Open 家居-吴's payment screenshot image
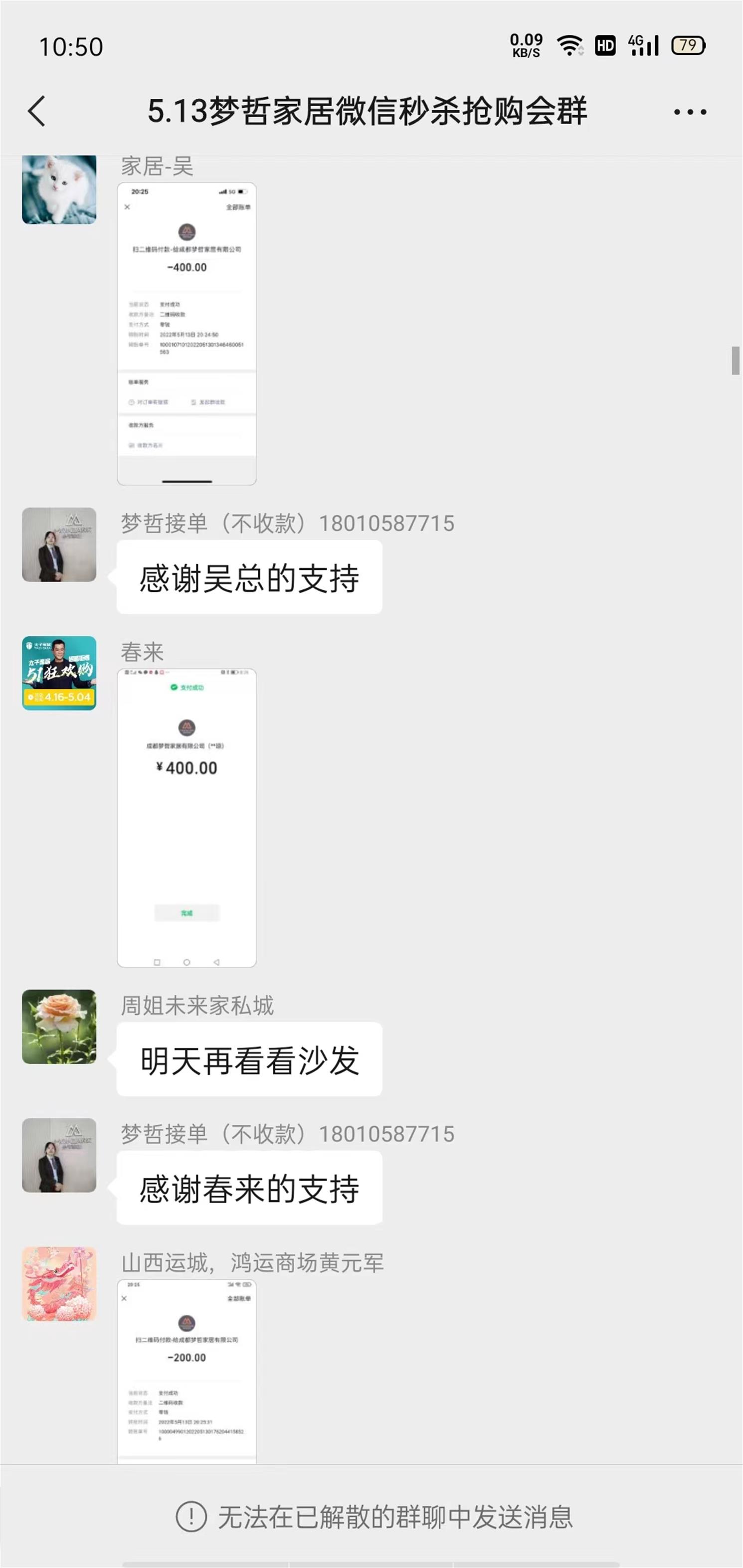The image size is (743, 1568). click(x=186, y=333)
